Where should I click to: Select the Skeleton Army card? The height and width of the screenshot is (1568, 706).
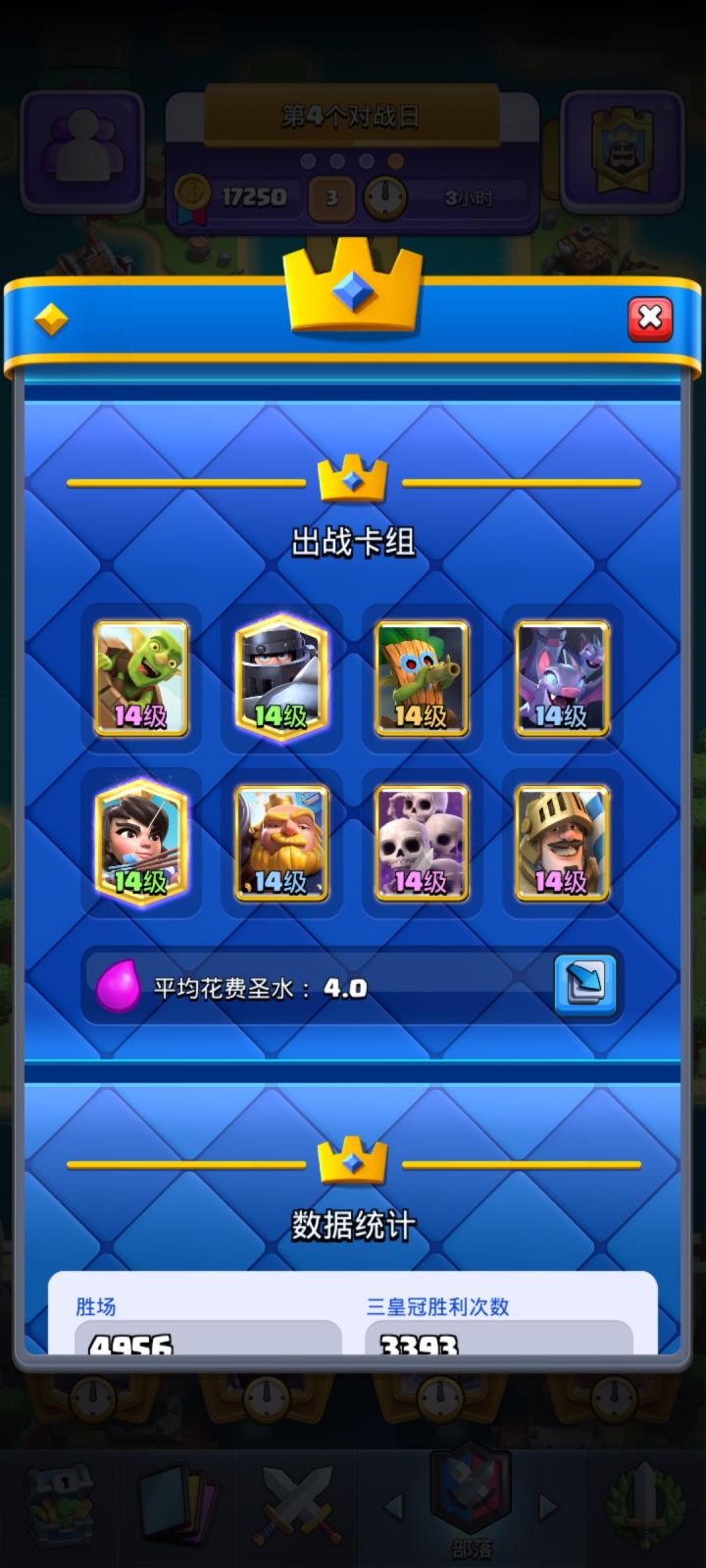coord(422,843)
